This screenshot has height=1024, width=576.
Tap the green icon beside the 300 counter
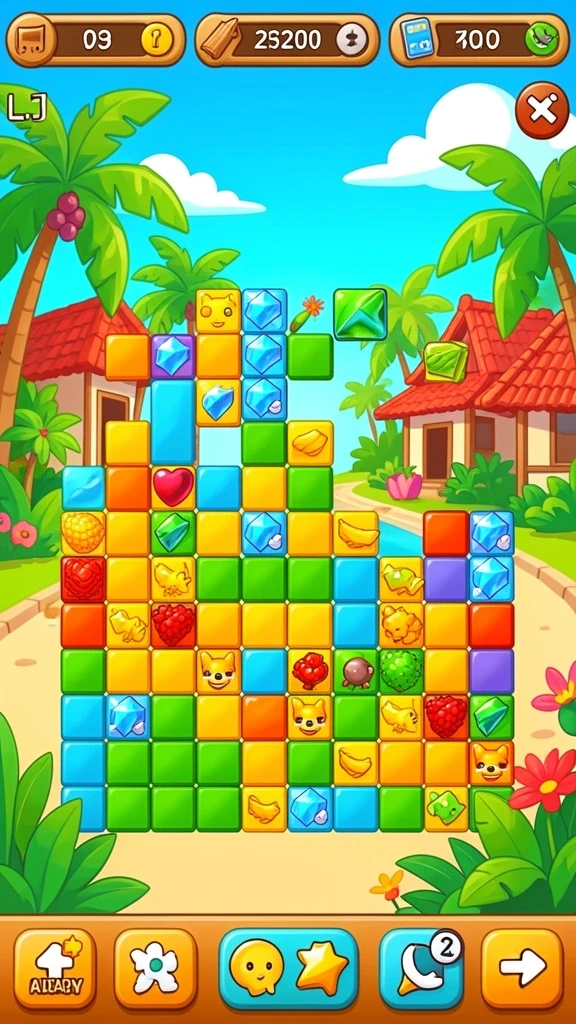[x=541, y=40]
